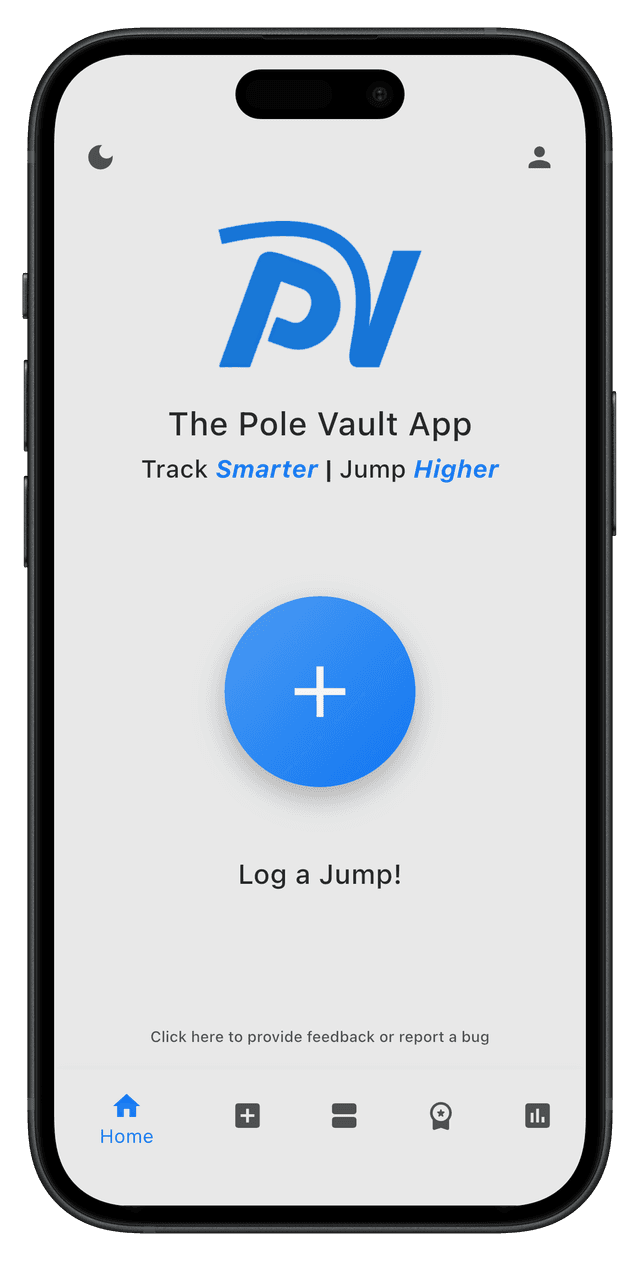Screen dimensions: 640x1261
Task: Switch to the plus square tab
Action: coord(247,1115)
